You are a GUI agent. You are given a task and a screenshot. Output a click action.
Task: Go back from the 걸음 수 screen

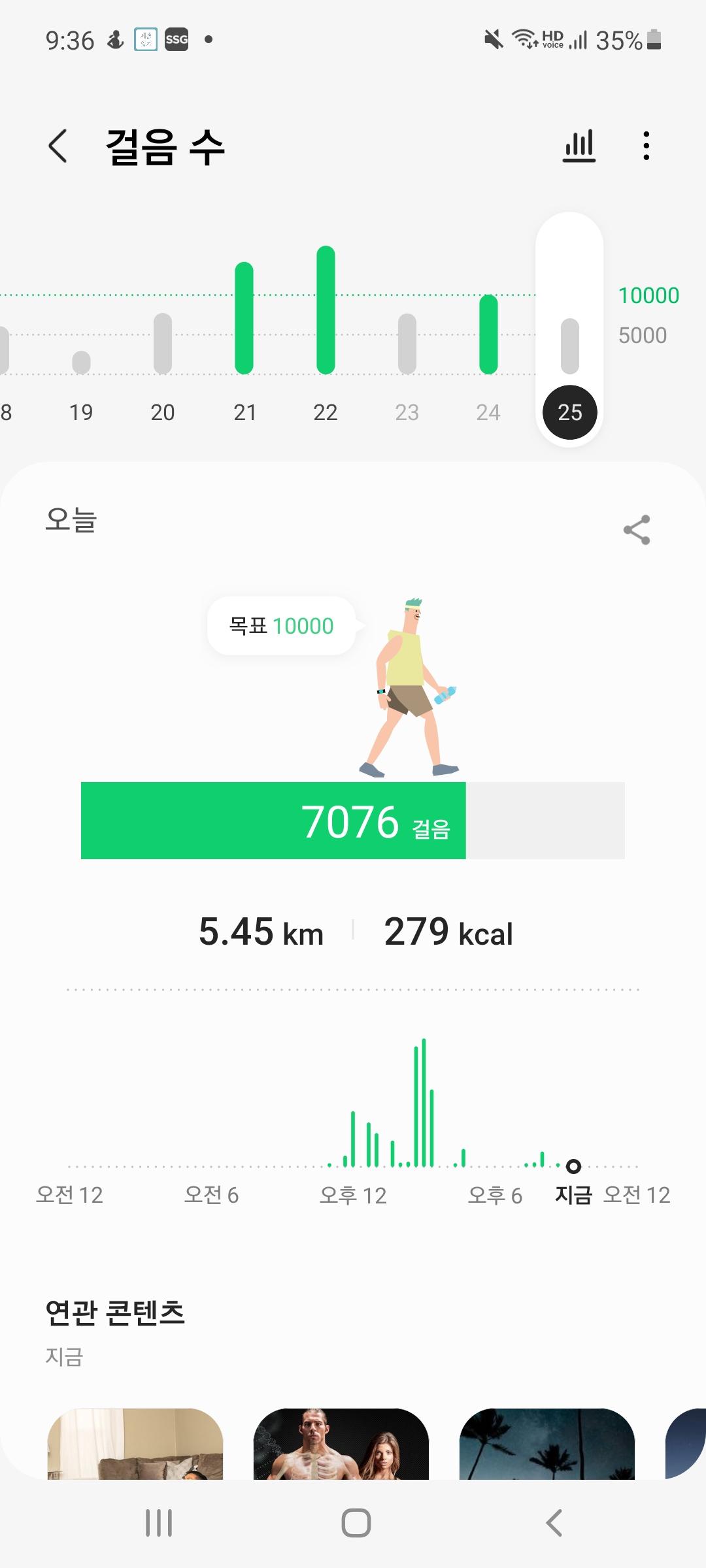(58, 146)
